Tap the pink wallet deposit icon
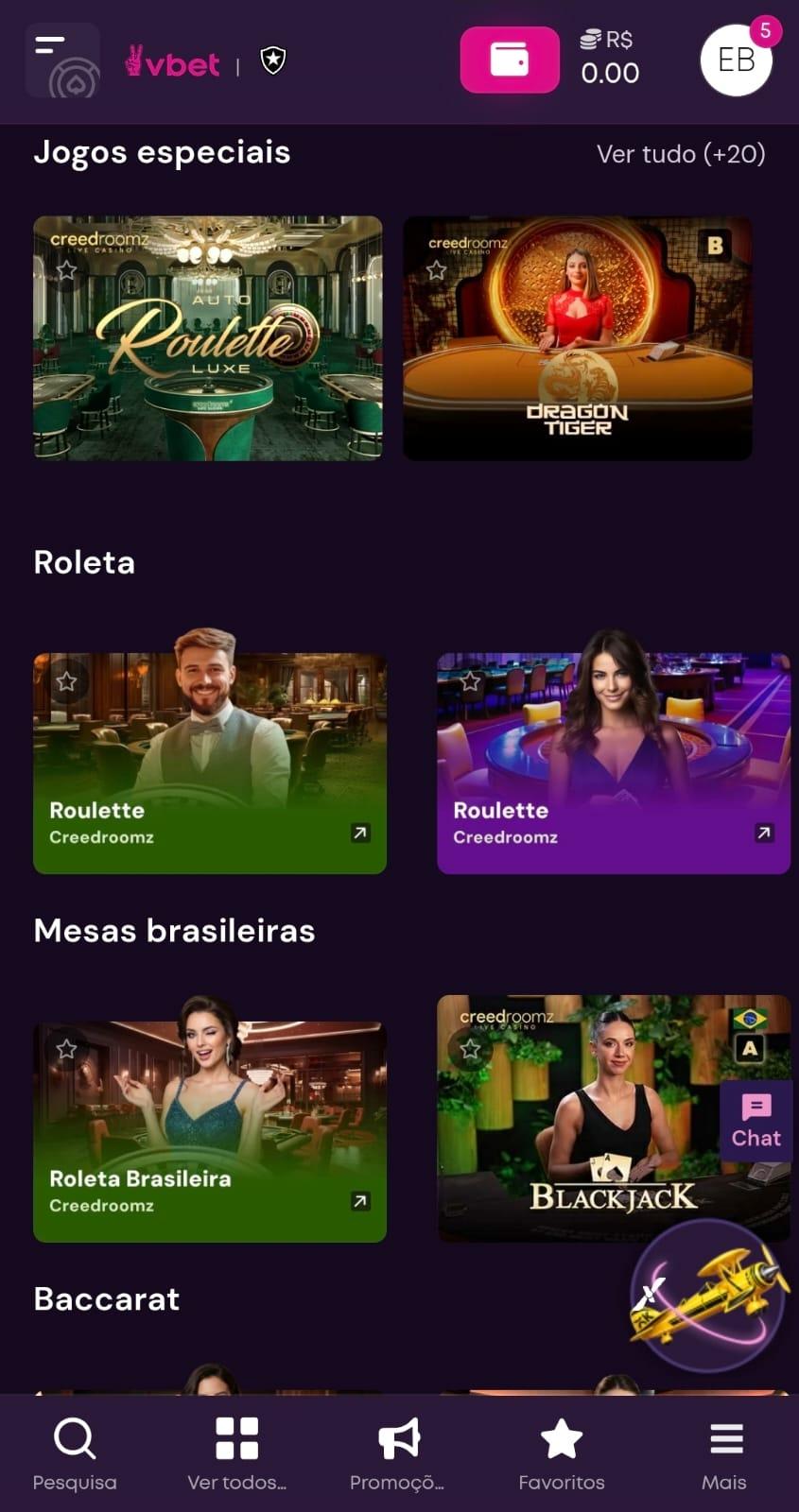799x1512 pixels. point(510,60)
